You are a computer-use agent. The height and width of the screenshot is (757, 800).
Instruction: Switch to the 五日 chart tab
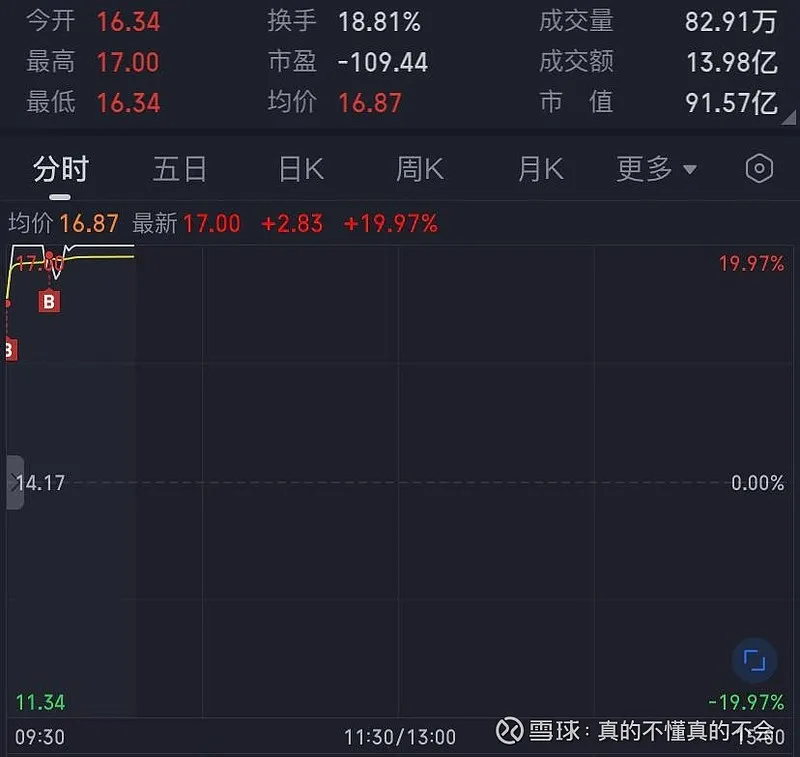point(180,169)
